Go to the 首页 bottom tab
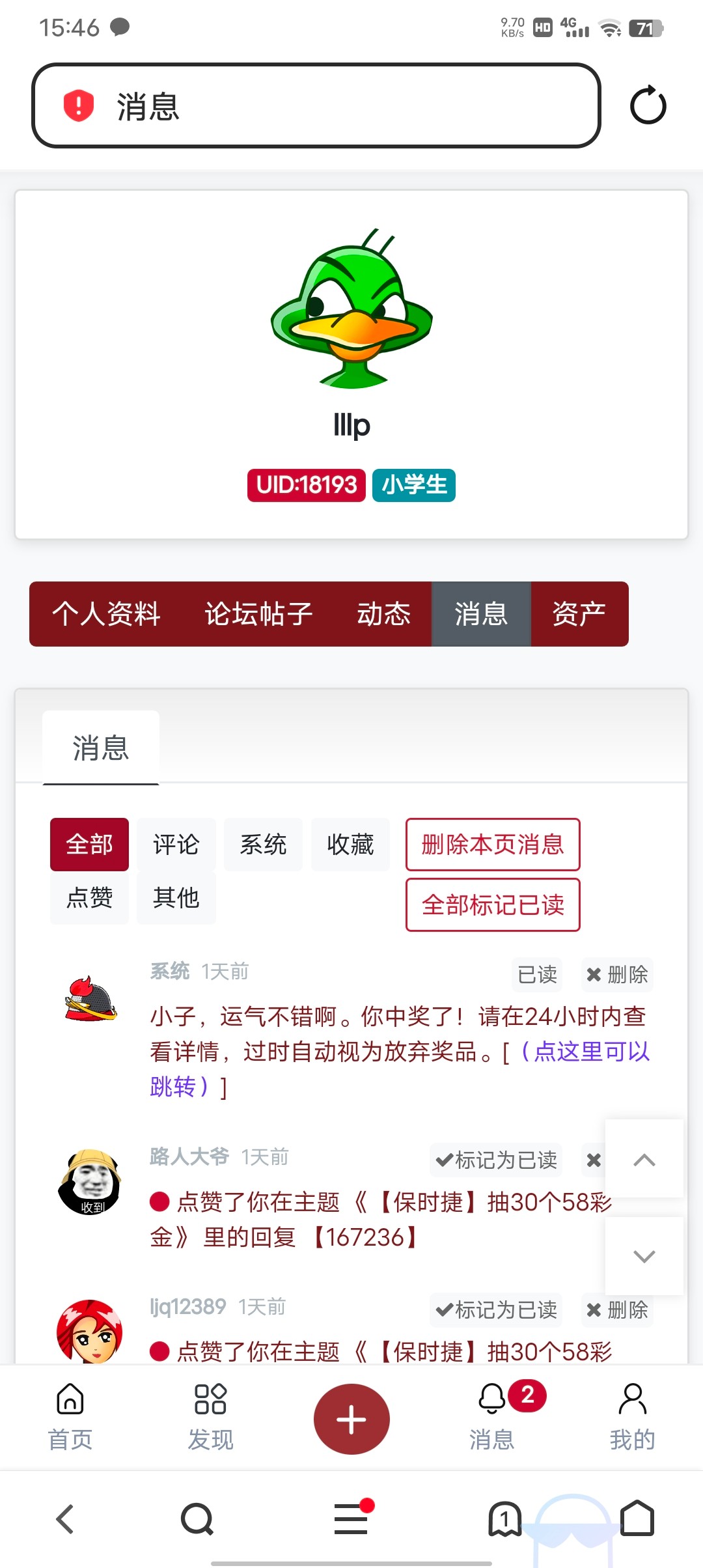 click(70, 1417)
